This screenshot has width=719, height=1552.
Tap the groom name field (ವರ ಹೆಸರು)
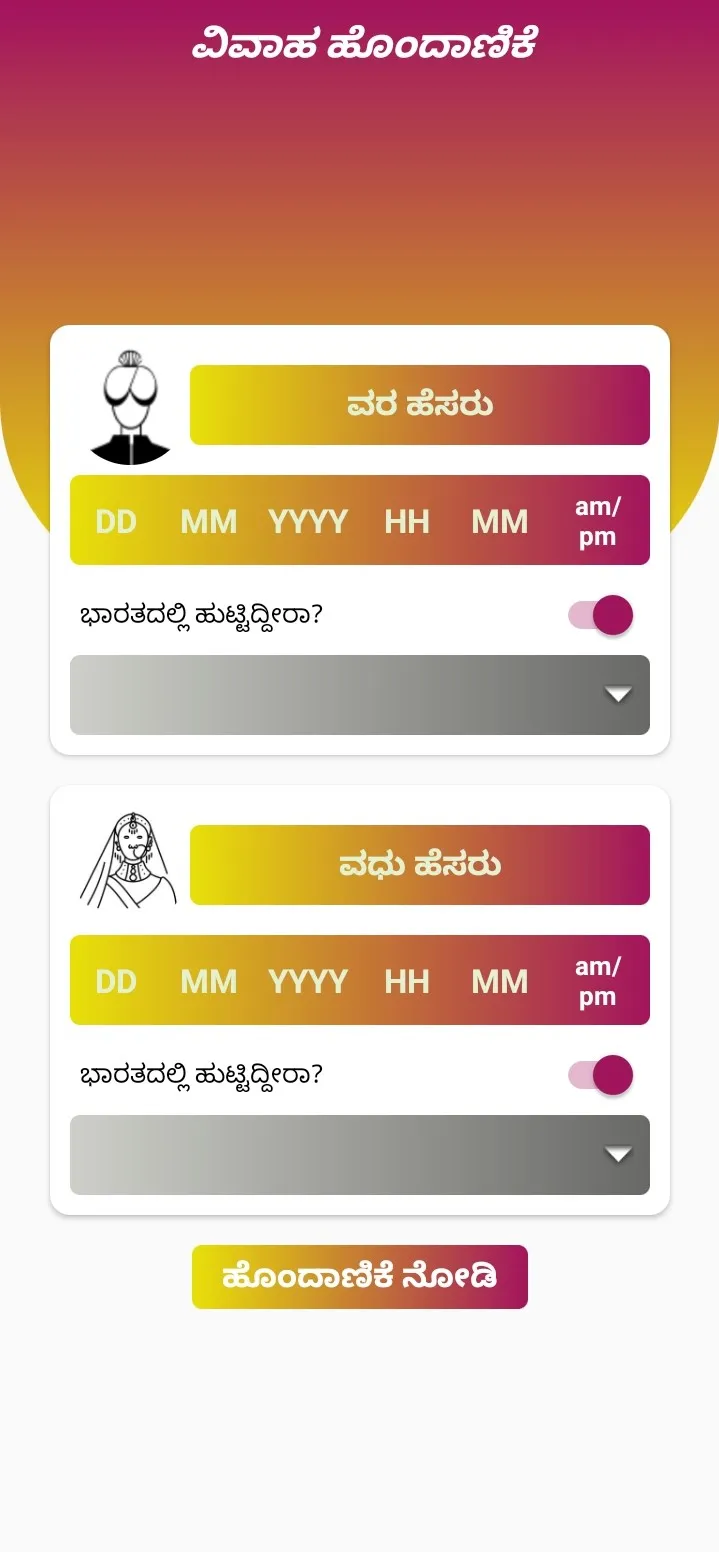coord(419,405)
